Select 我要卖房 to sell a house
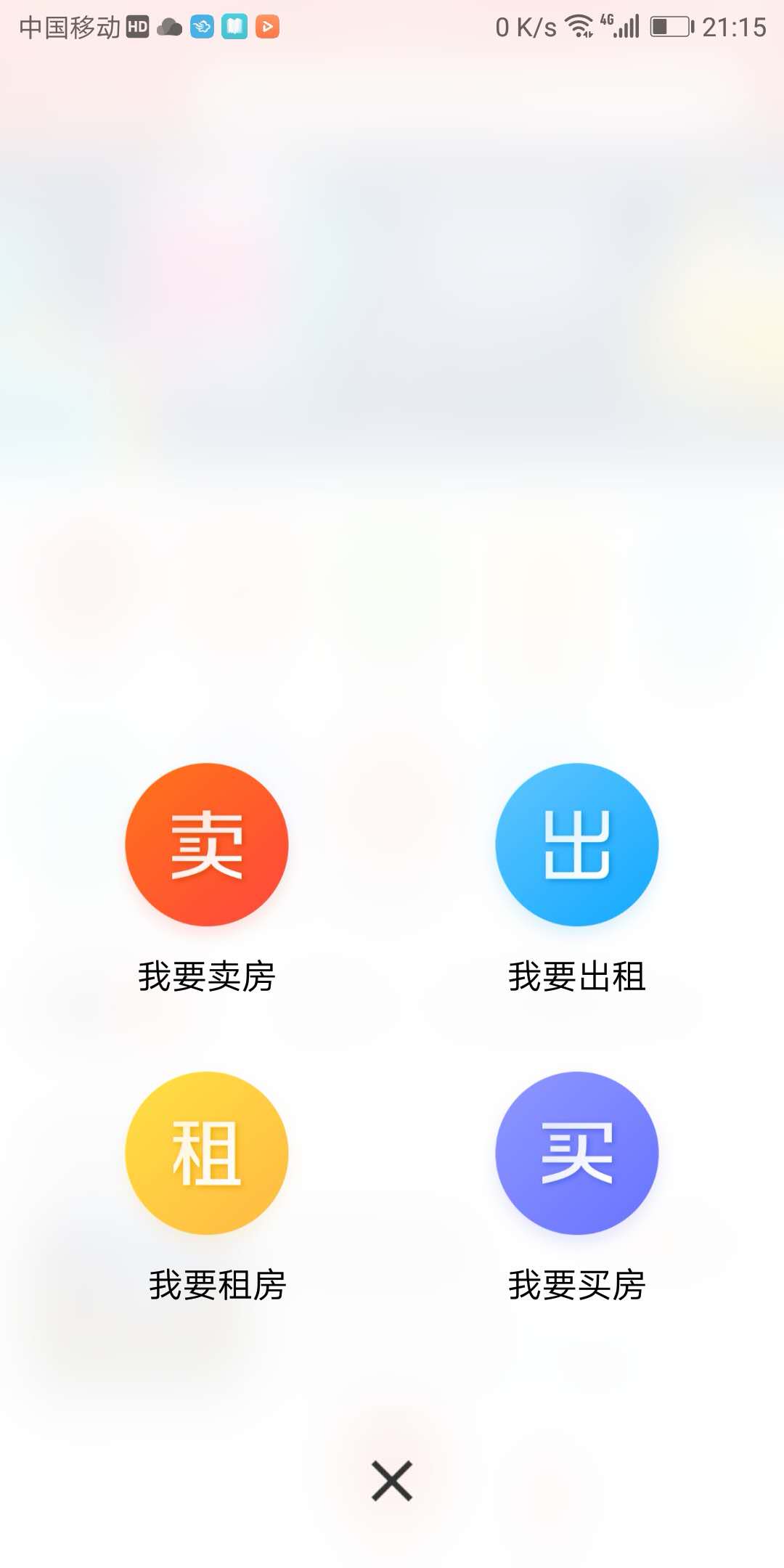 [207, 845]
